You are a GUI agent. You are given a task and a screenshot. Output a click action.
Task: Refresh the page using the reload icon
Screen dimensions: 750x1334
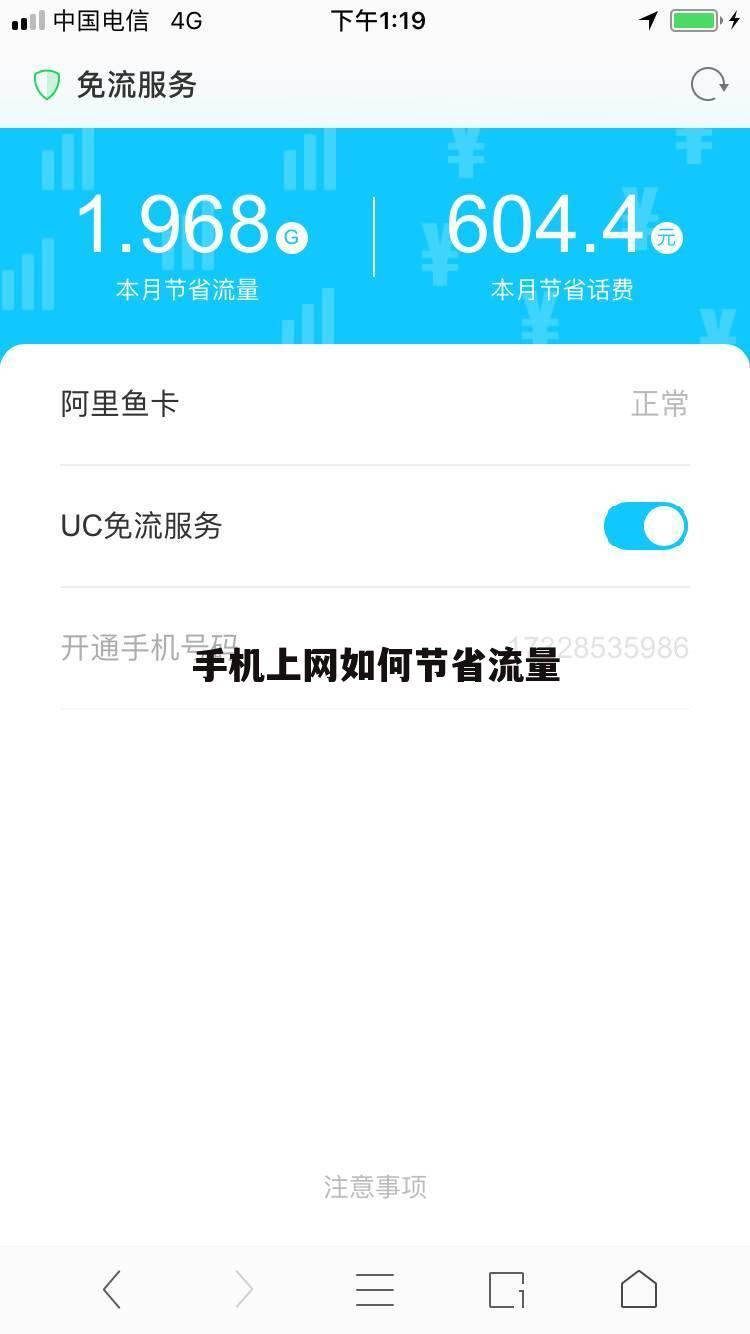(x=708, y=85)
